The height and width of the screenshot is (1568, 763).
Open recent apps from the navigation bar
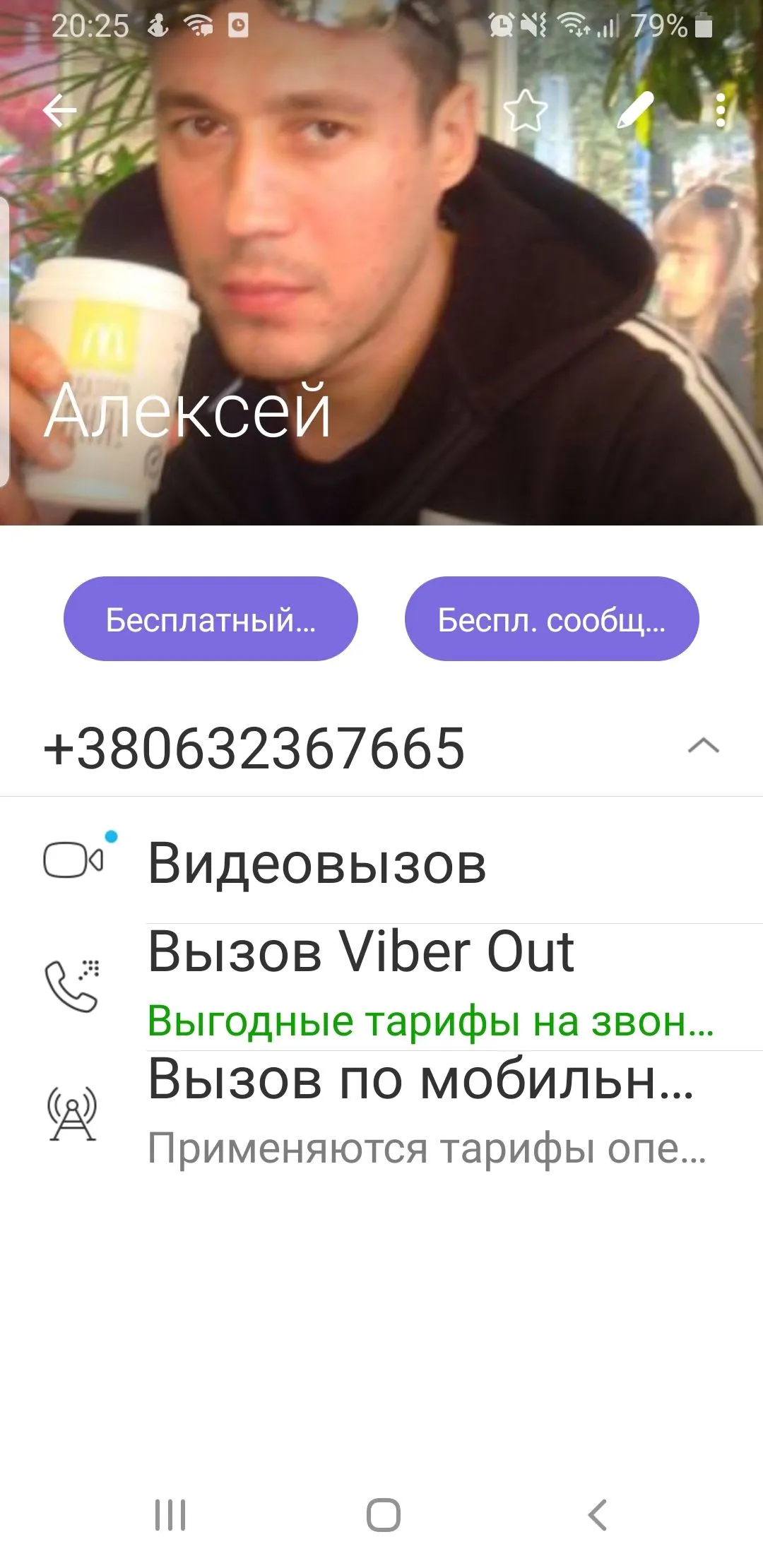click(170, 1515)
